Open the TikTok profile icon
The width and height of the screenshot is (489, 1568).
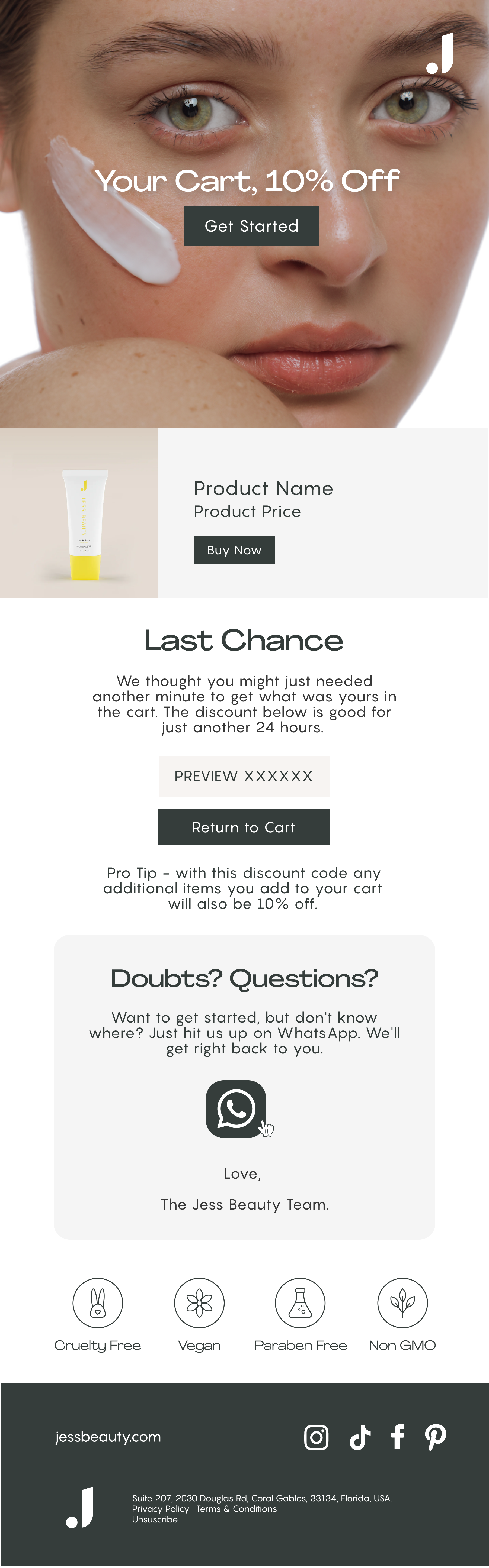coord(359,1437)
